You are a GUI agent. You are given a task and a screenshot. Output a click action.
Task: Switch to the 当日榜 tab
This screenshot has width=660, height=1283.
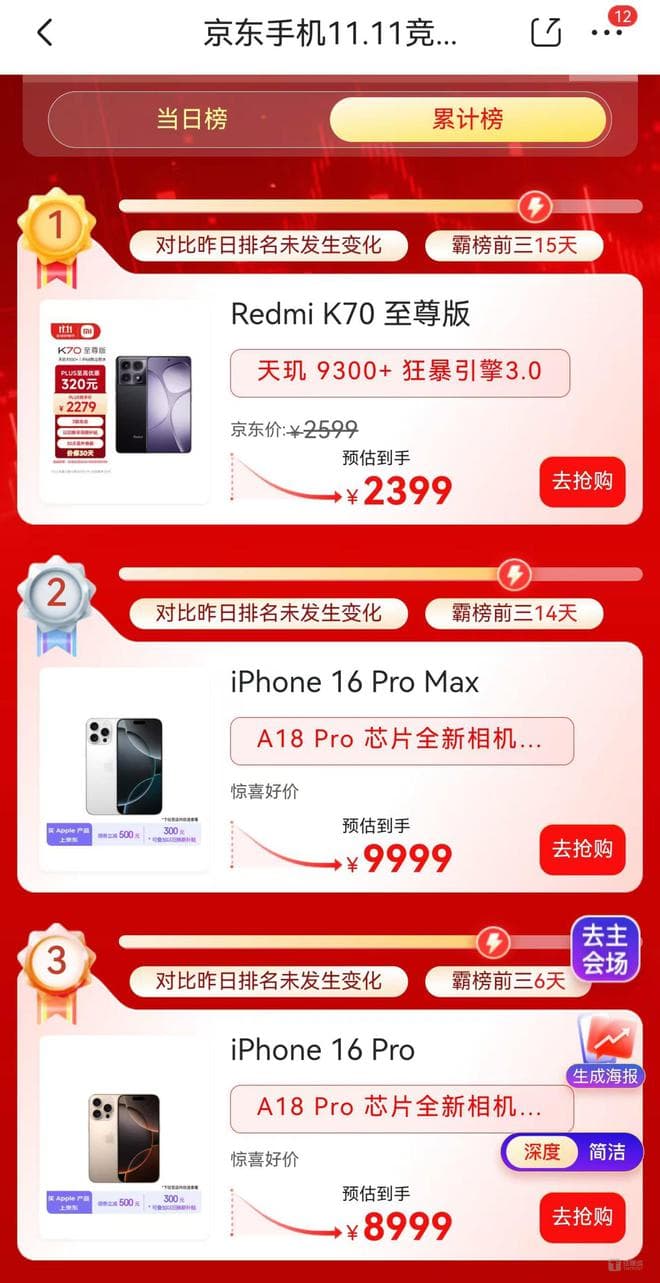point(191,120)
